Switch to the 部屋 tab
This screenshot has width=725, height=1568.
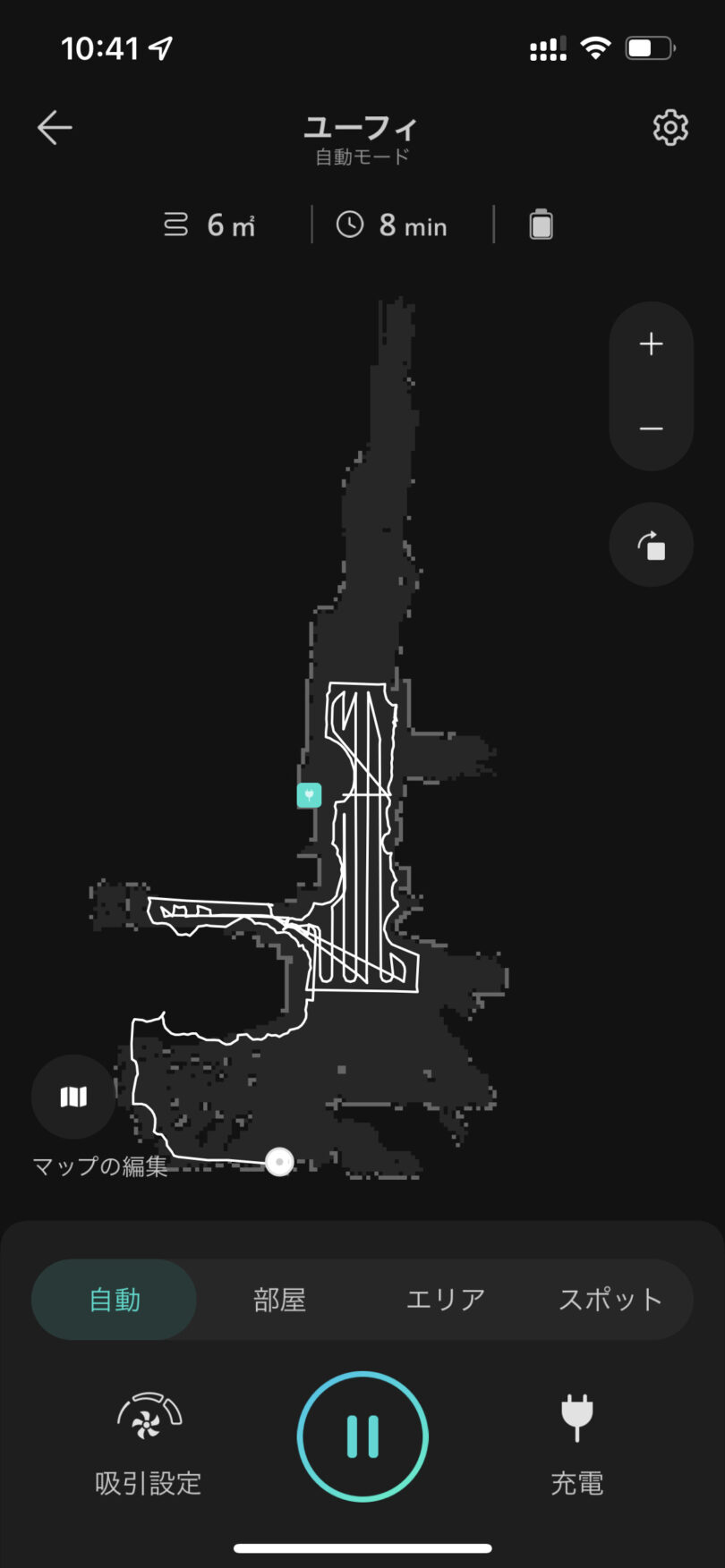(279, 1300)
